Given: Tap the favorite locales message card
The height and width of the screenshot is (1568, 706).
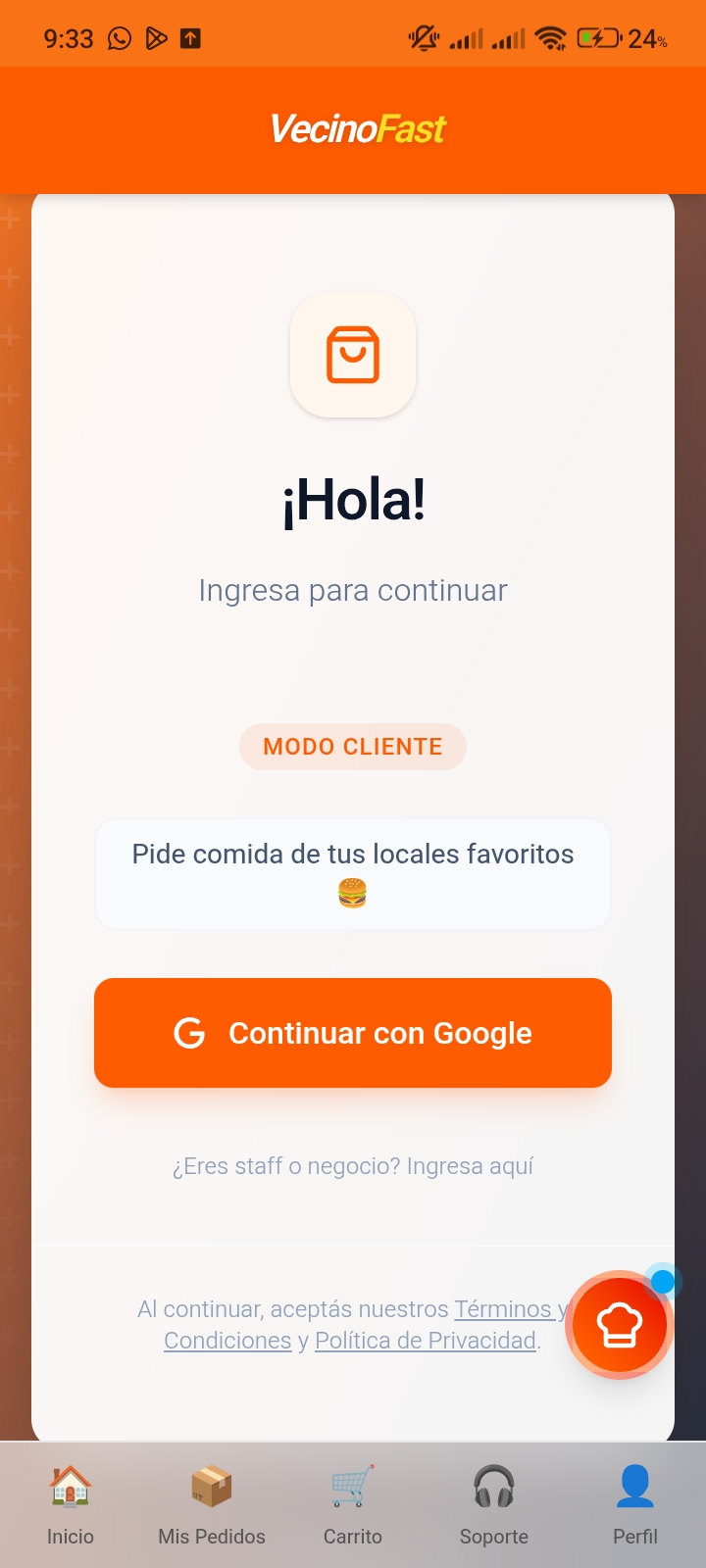Looking at the screenshot, I should point(352,873).
